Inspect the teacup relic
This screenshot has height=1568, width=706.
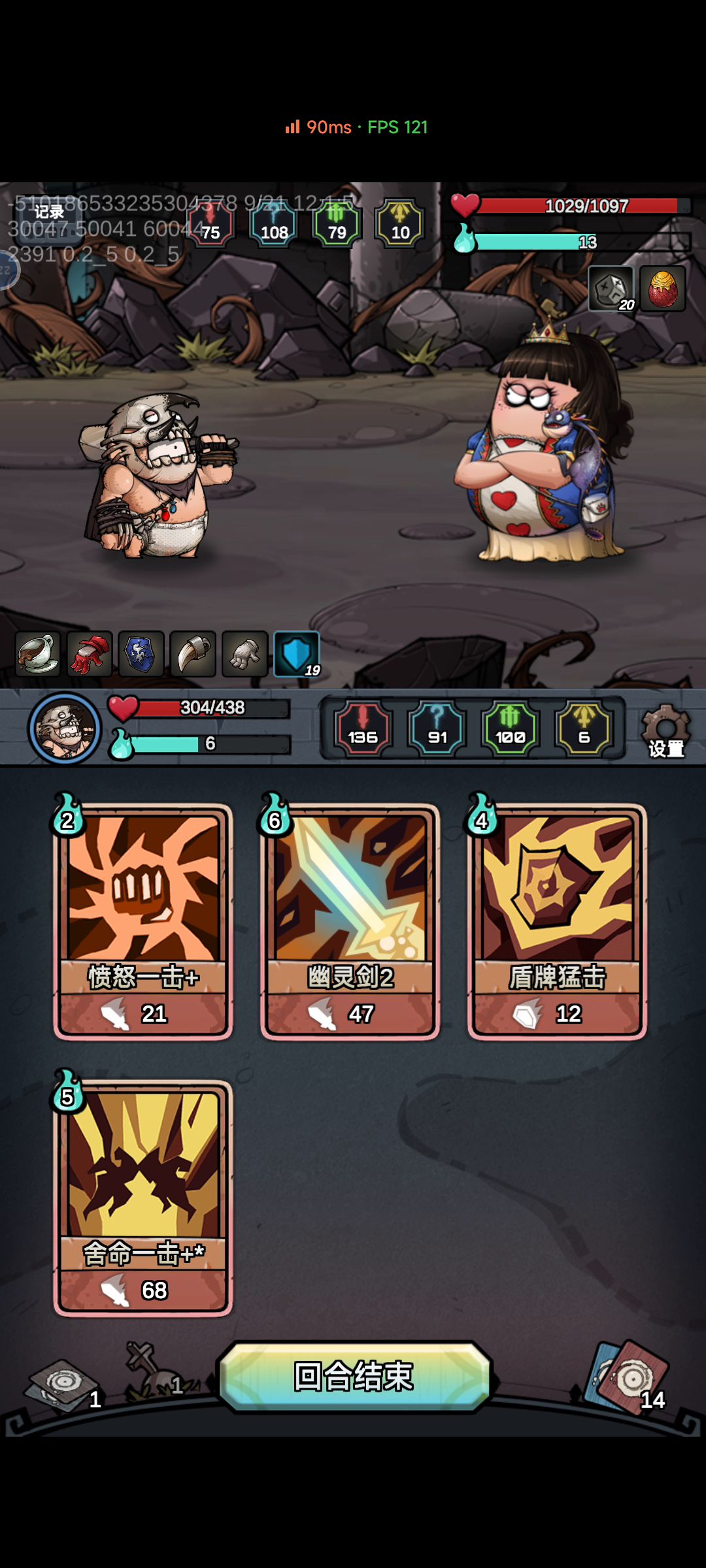tap(38, 653)
